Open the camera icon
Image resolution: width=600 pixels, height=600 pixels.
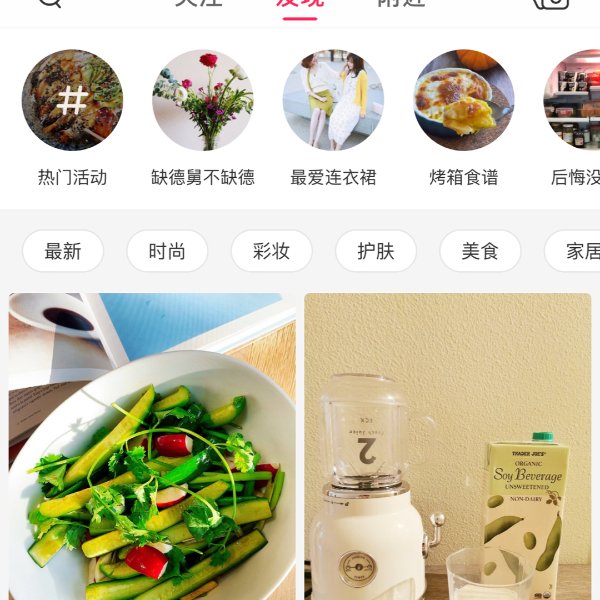point(551,3)
